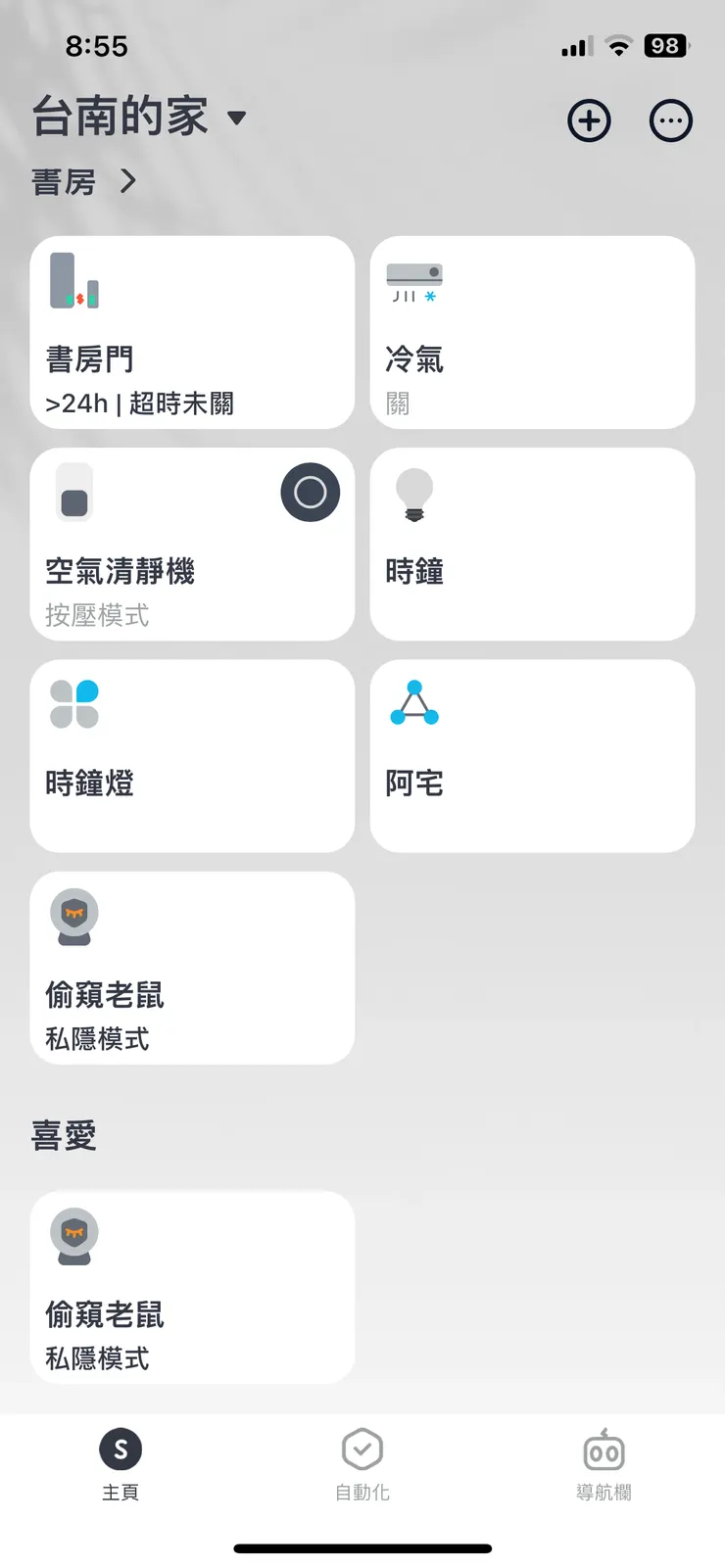Tap the plus button to add a device
725x1568 pixels.
(588, 120)
